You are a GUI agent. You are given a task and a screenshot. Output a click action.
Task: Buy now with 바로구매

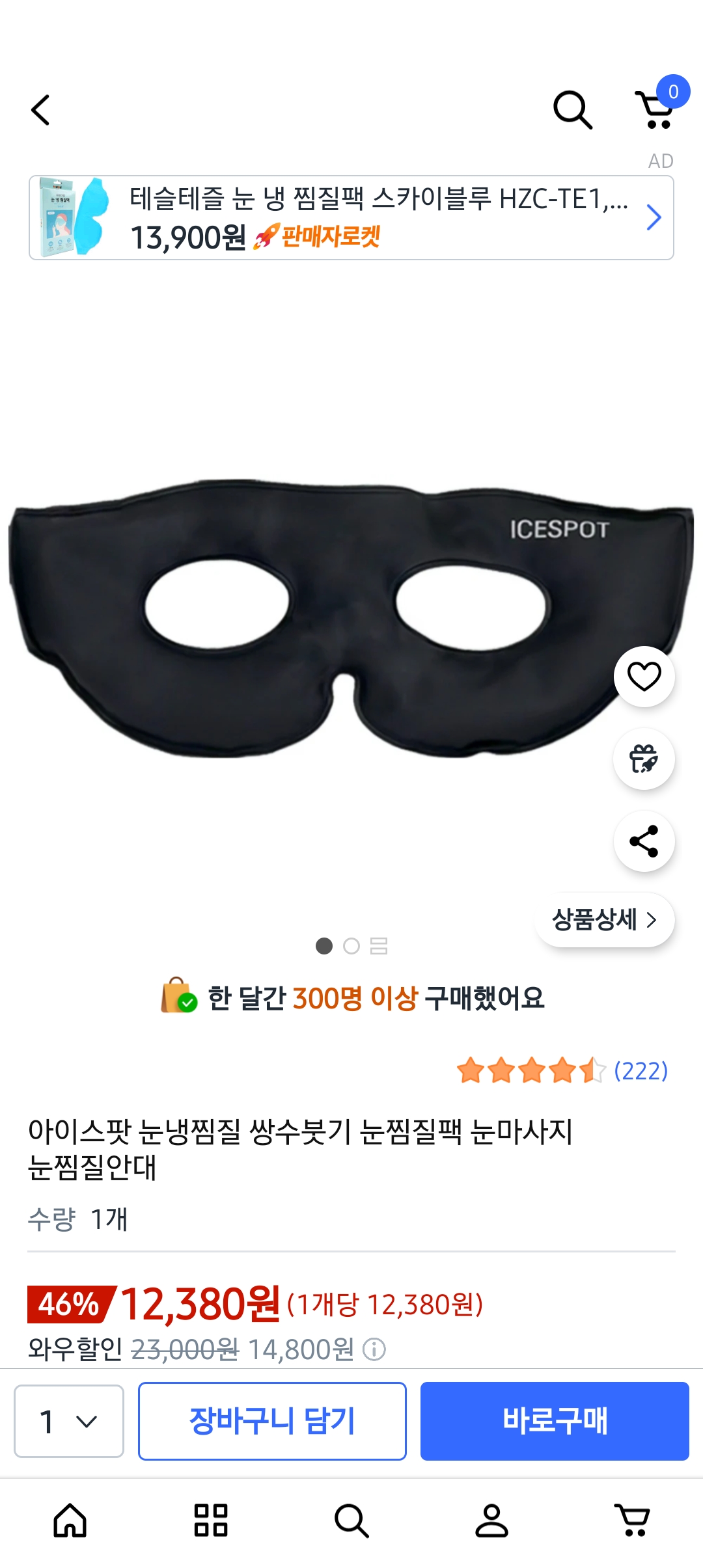[x=555, y=1421]
